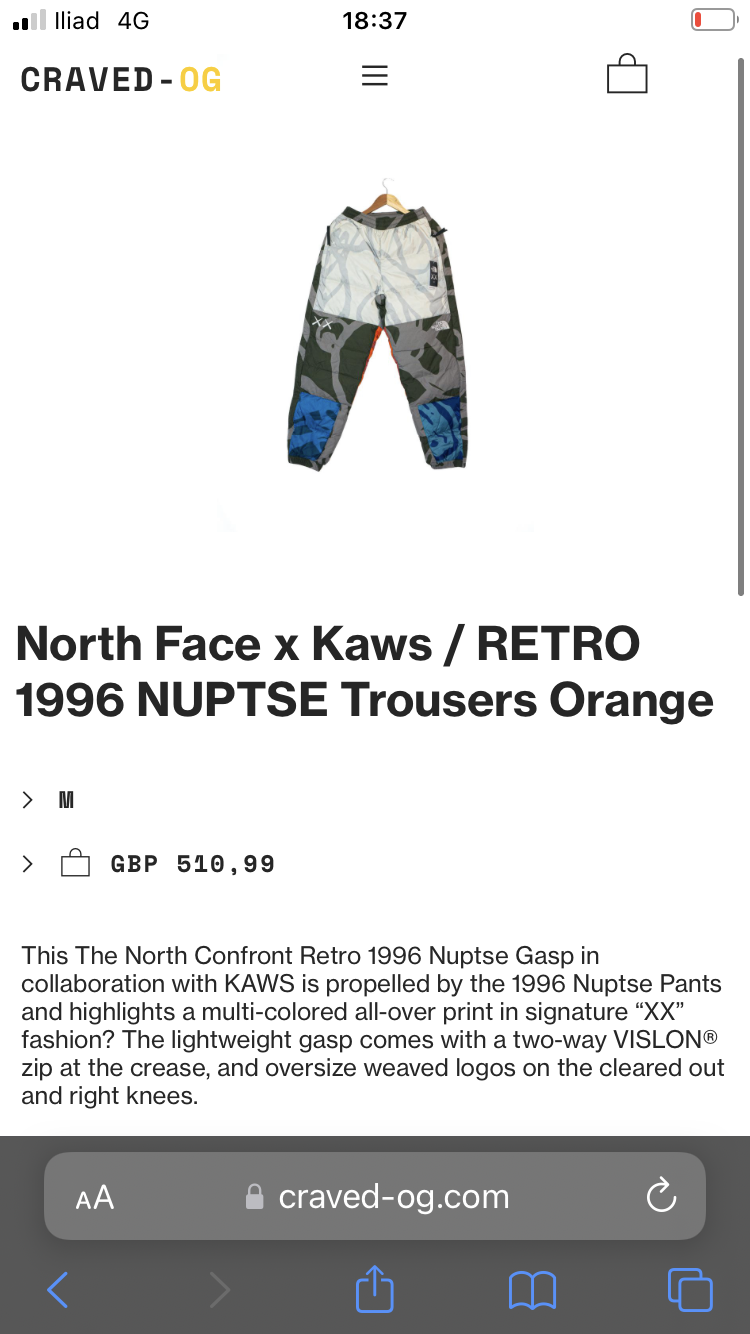Viewport: 750px width, 1334px height.
Task: Open the hamburger menu
Action: 374,76
